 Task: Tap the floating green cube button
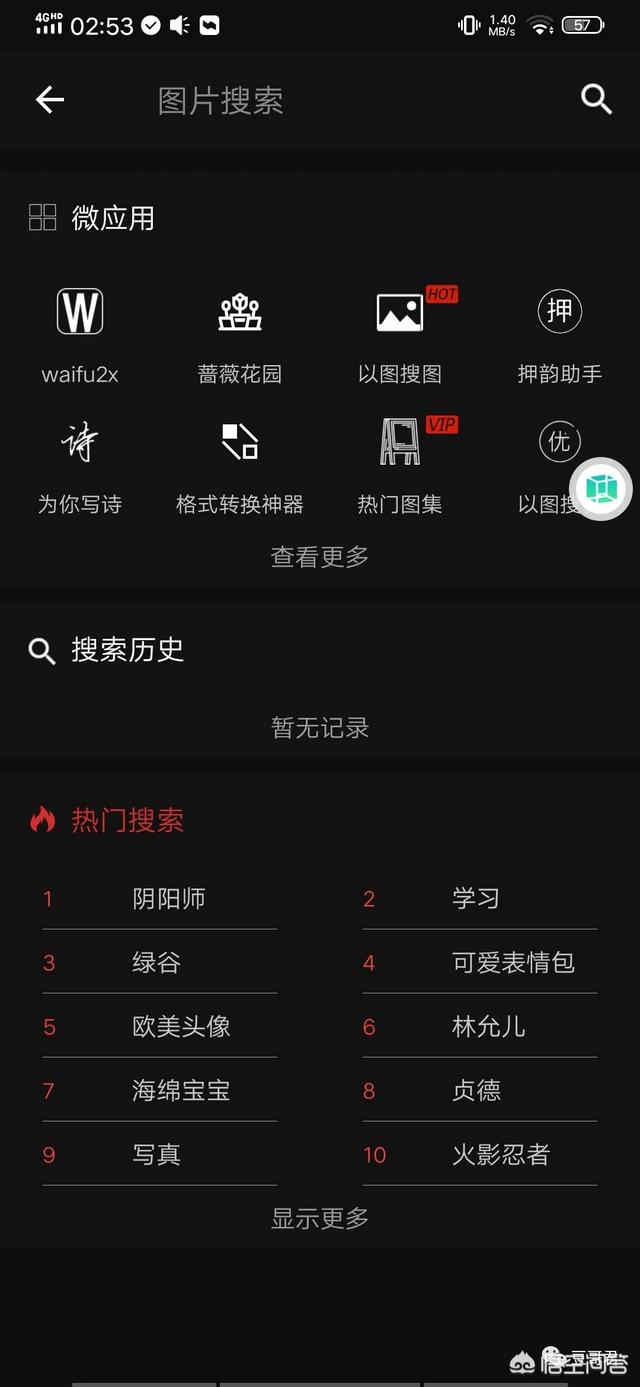pyautogui.click(x=602, y=489)
